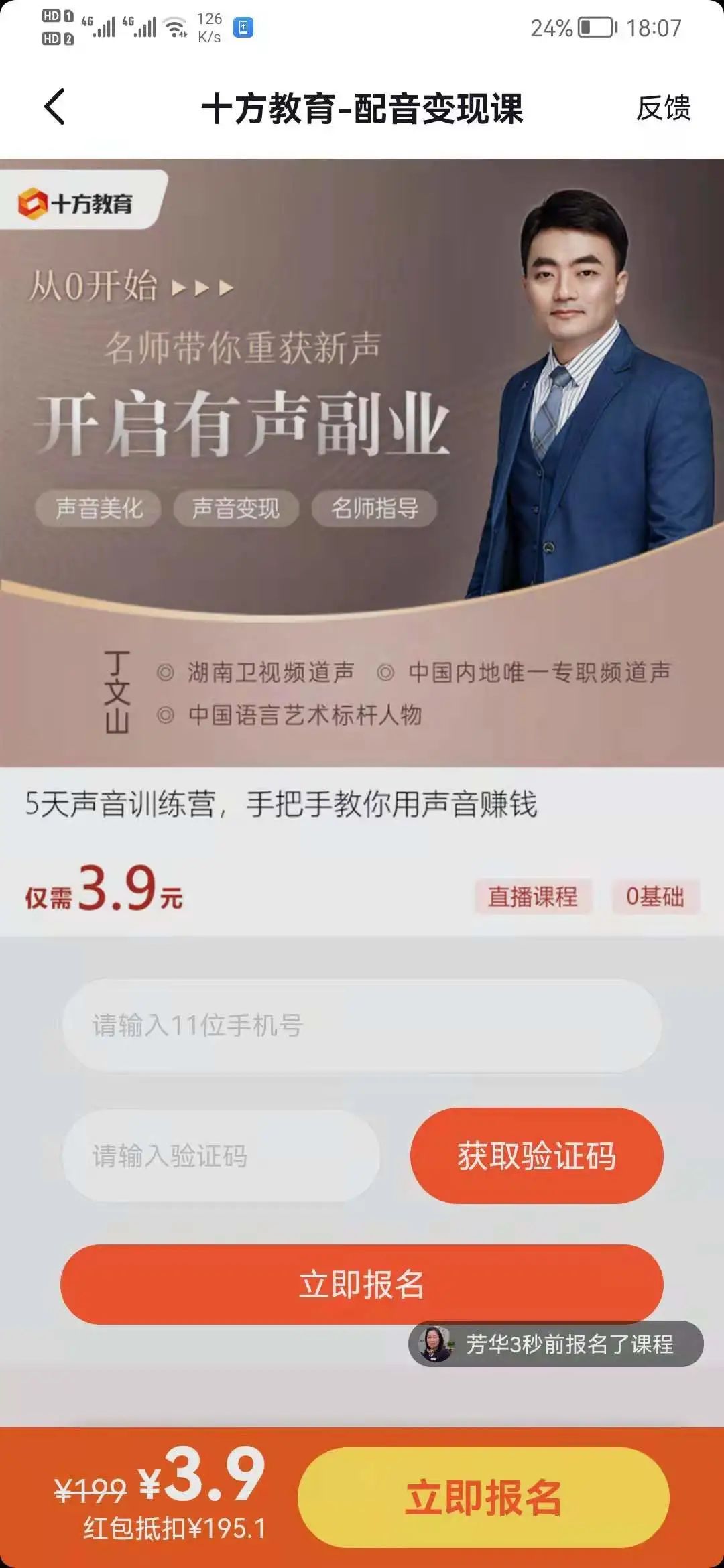This screenshot has width=724, height=1568.
Task: Focus the 11-digit phone number field
Action: point(362,1025)
